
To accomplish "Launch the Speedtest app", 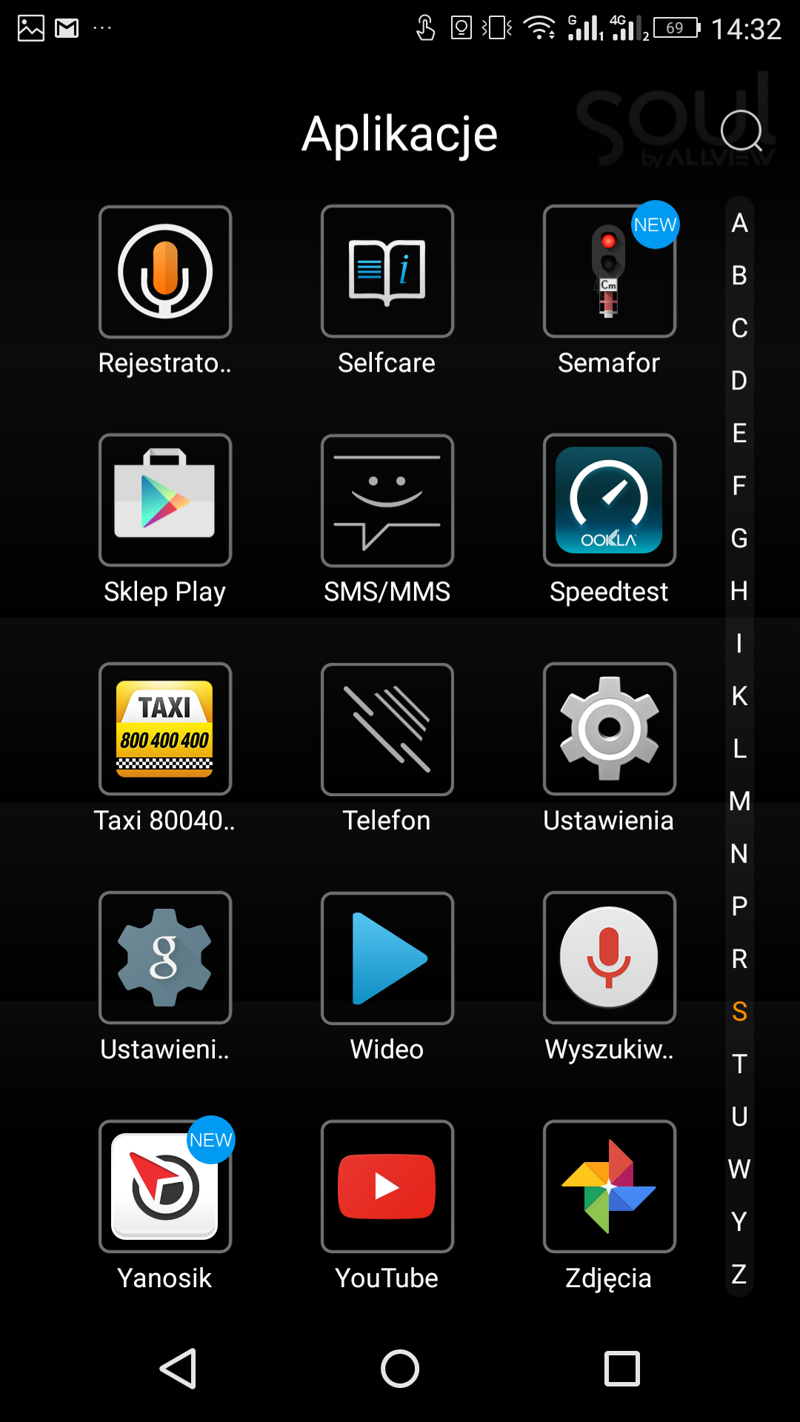I will coord(609,500).
